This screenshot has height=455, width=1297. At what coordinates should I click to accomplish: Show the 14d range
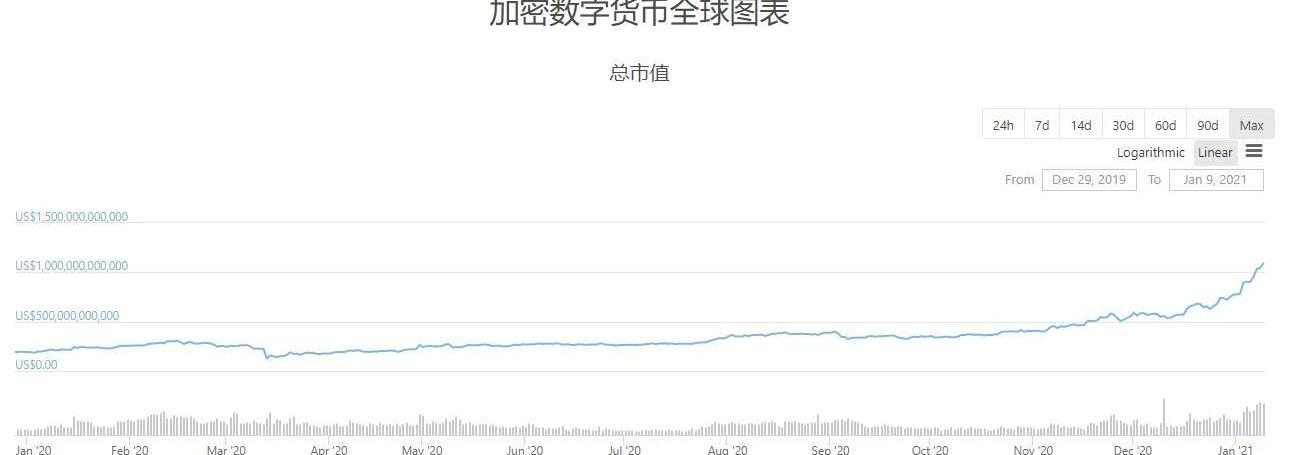[1081, 125]
